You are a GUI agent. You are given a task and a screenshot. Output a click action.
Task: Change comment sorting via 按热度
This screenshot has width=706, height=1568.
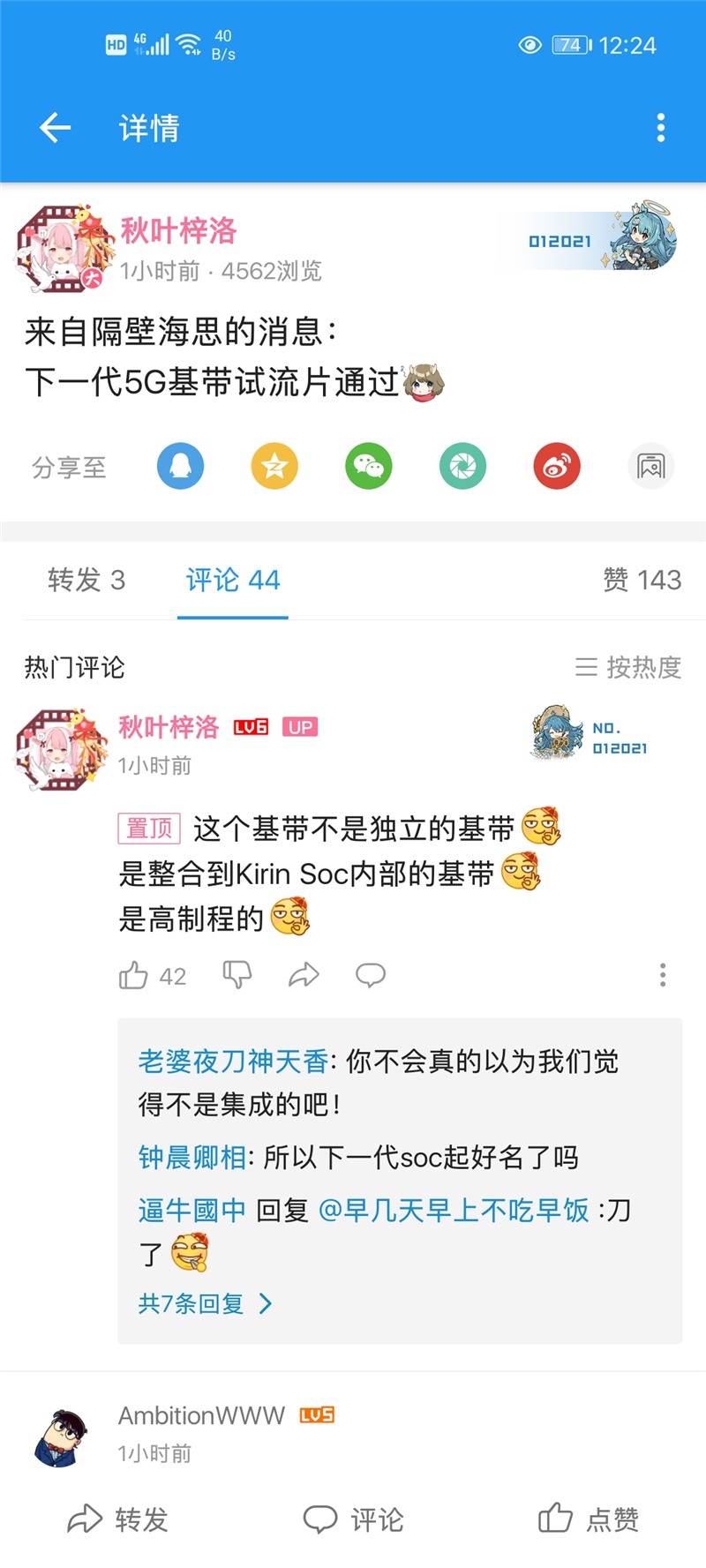(x=628, y=667)
